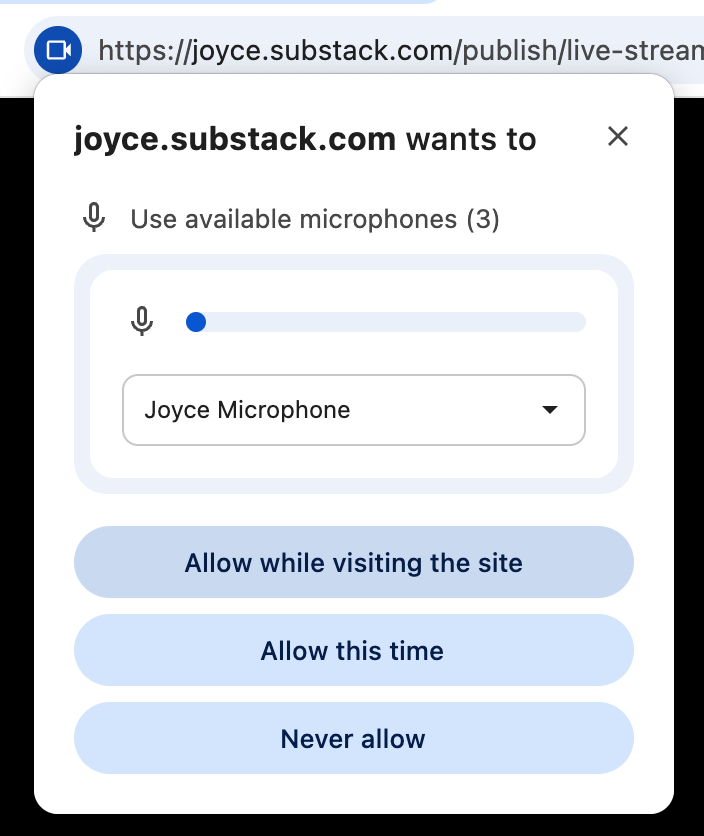Tap Never allow

tap(353, 739)
